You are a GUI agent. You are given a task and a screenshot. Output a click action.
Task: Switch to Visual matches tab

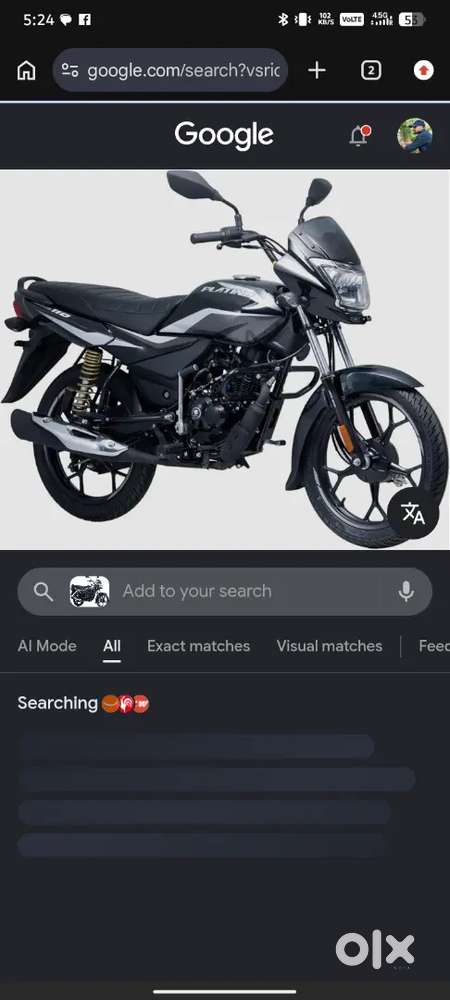point(329,646)
